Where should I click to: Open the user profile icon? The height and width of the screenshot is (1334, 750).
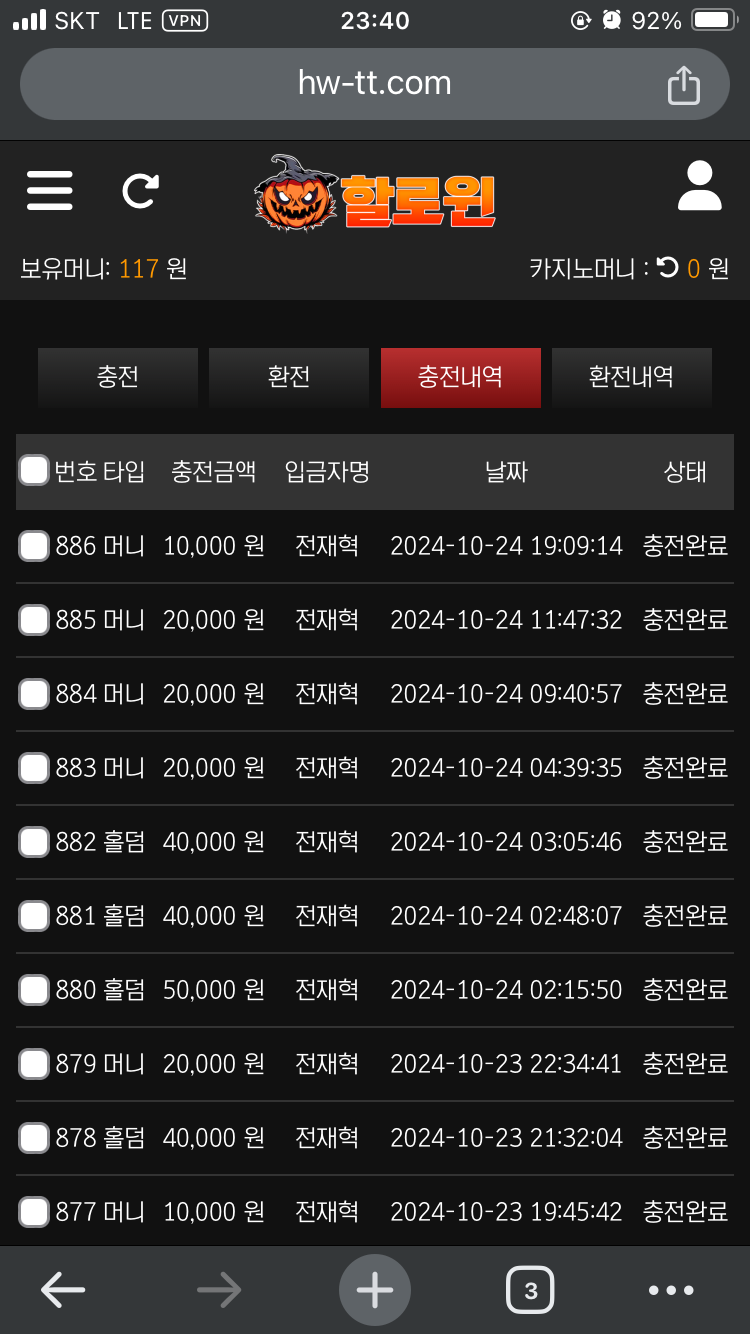click(699, 186)
